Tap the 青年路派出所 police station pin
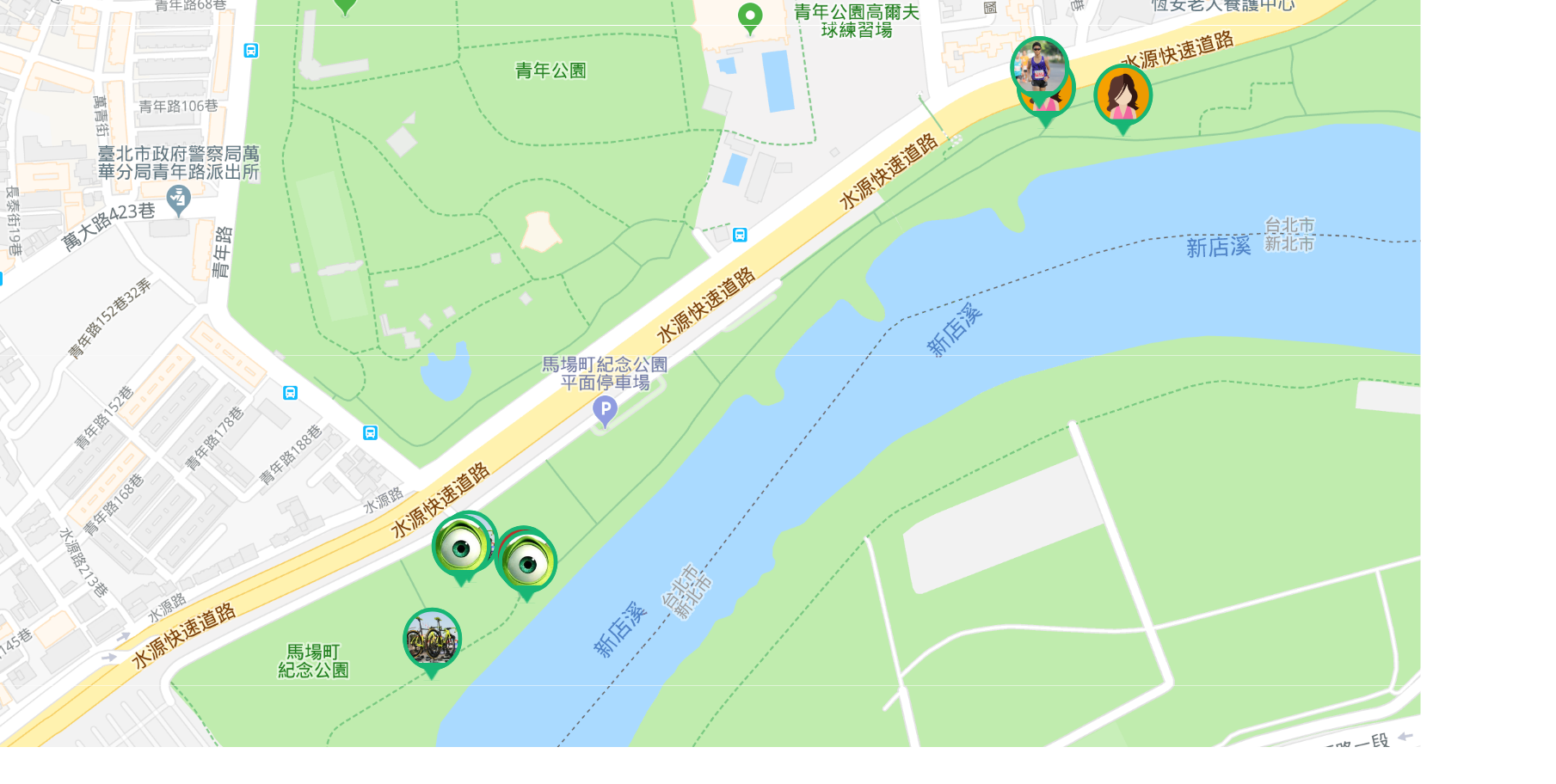The width and height of the screenshot is (1556, 784). coord(178,200)
